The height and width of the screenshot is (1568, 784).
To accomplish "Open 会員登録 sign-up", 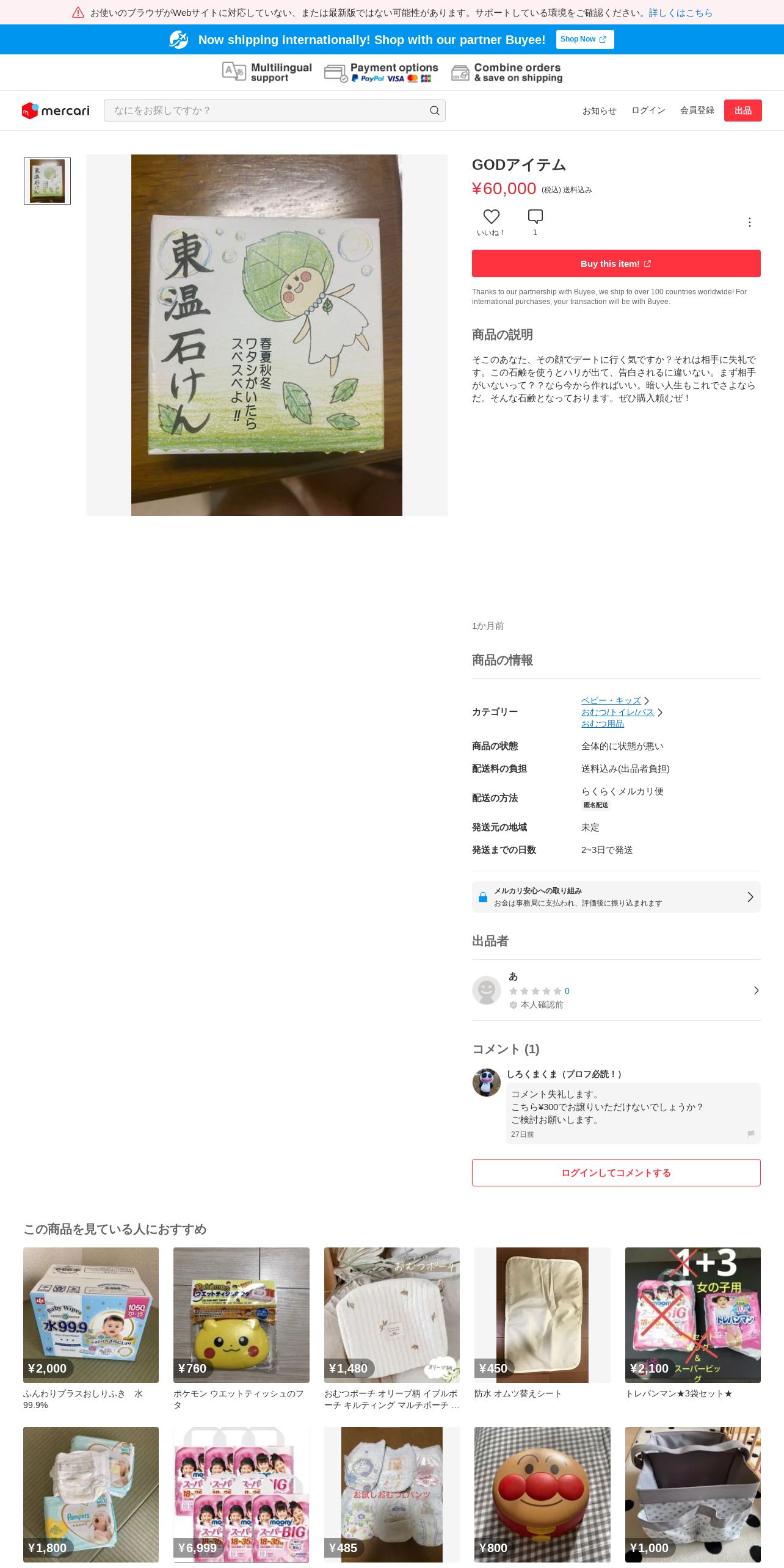I will coord(697,111).
